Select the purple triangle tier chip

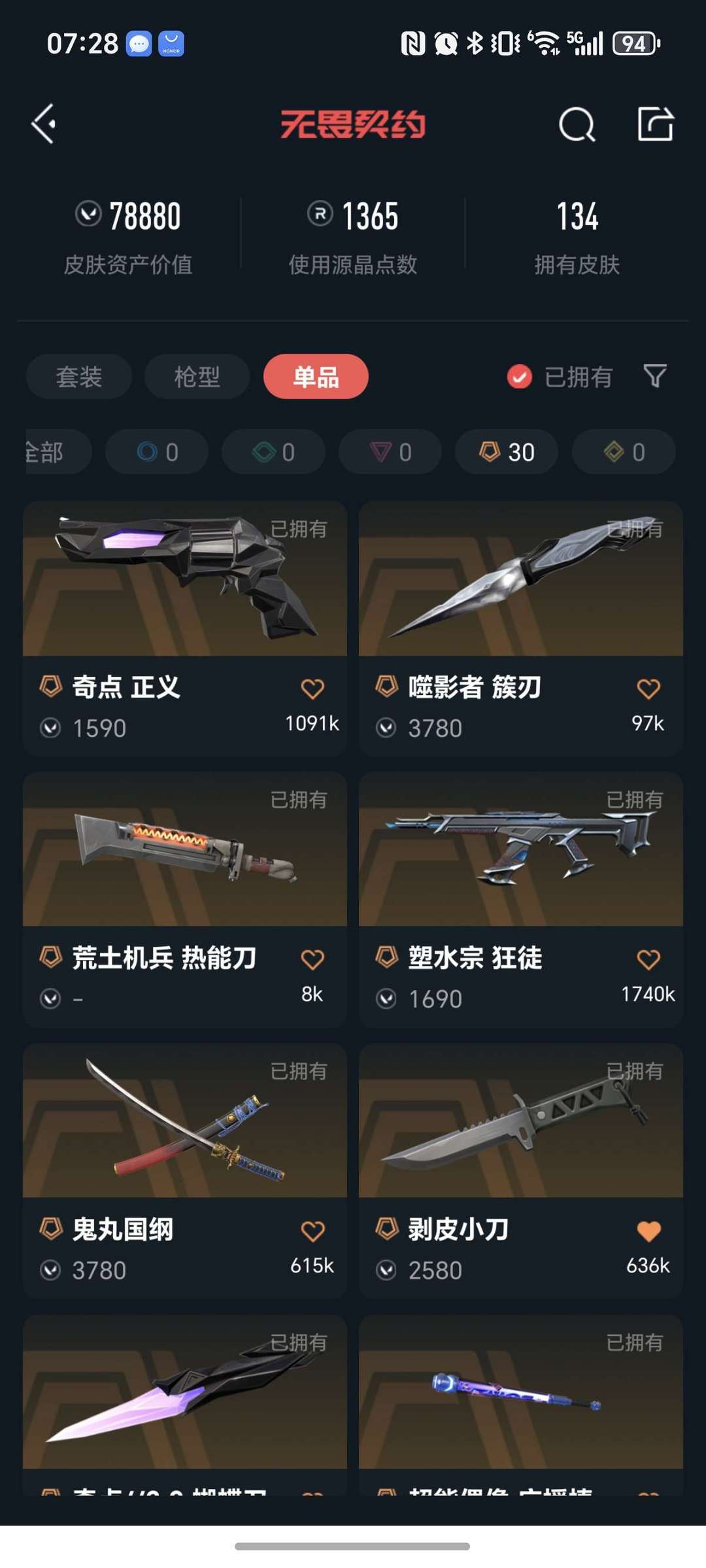(x=390, y=452)
